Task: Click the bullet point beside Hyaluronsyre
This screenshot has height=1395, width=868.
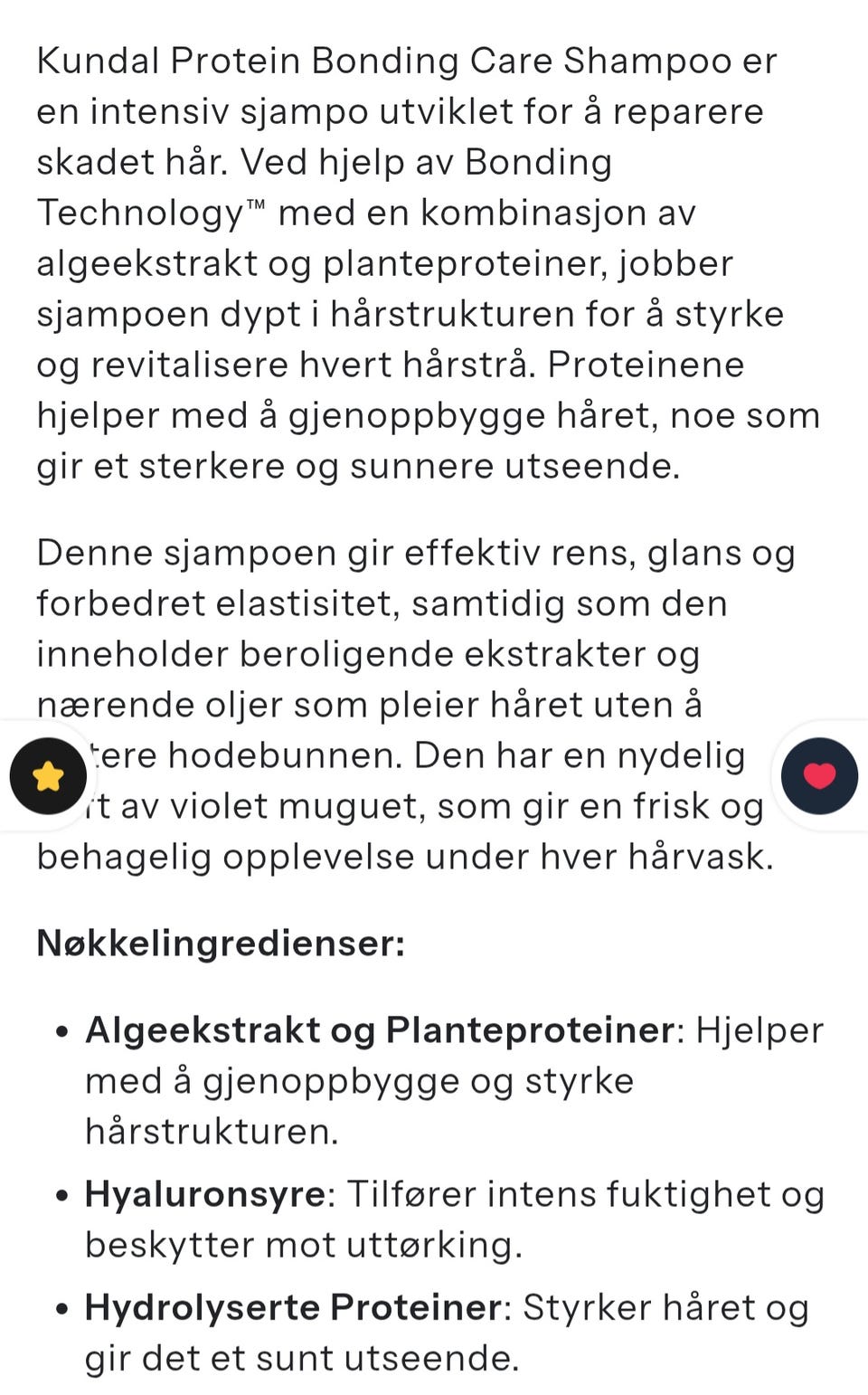Action: 60,1195
